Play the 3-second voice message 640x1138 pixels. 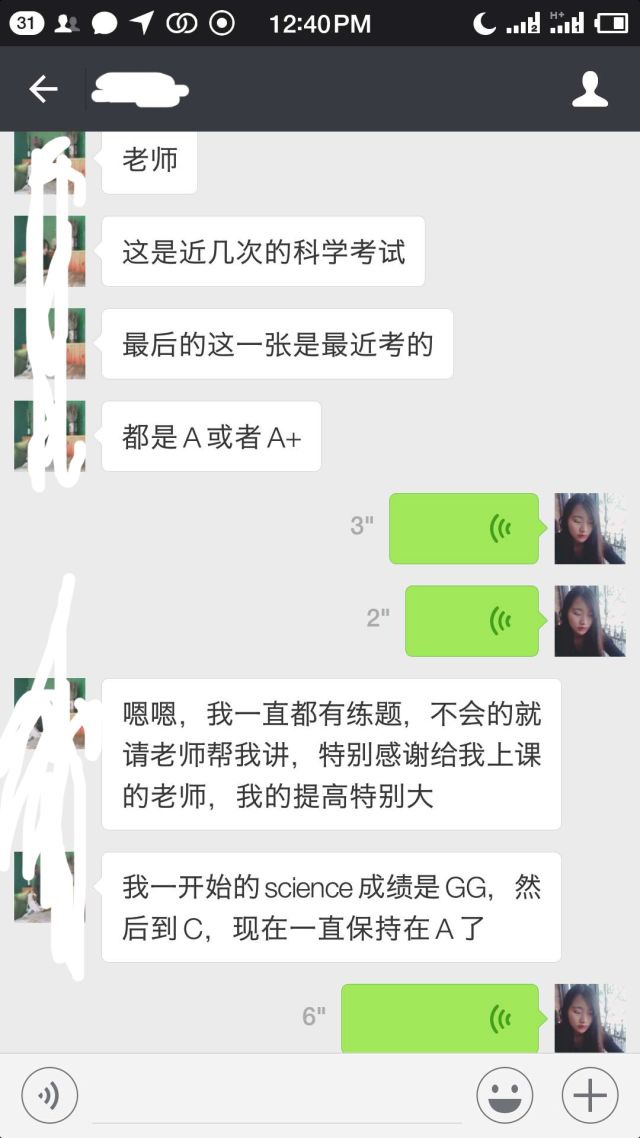463,529
